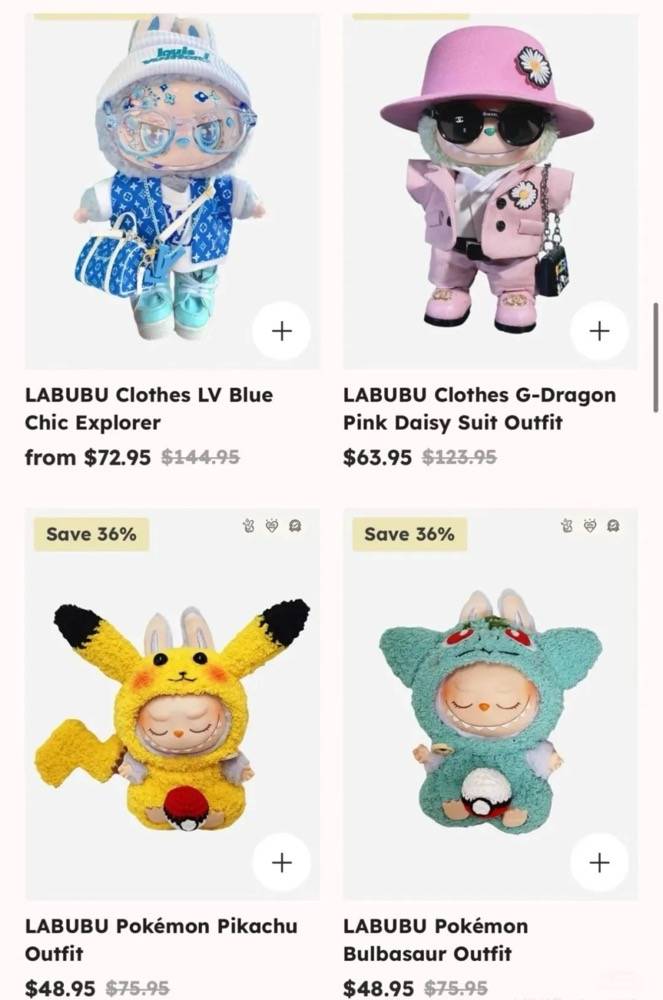
Task: Add G-Dragon Pink Daisy Suit to cart
Action: [x=599, y=330]
